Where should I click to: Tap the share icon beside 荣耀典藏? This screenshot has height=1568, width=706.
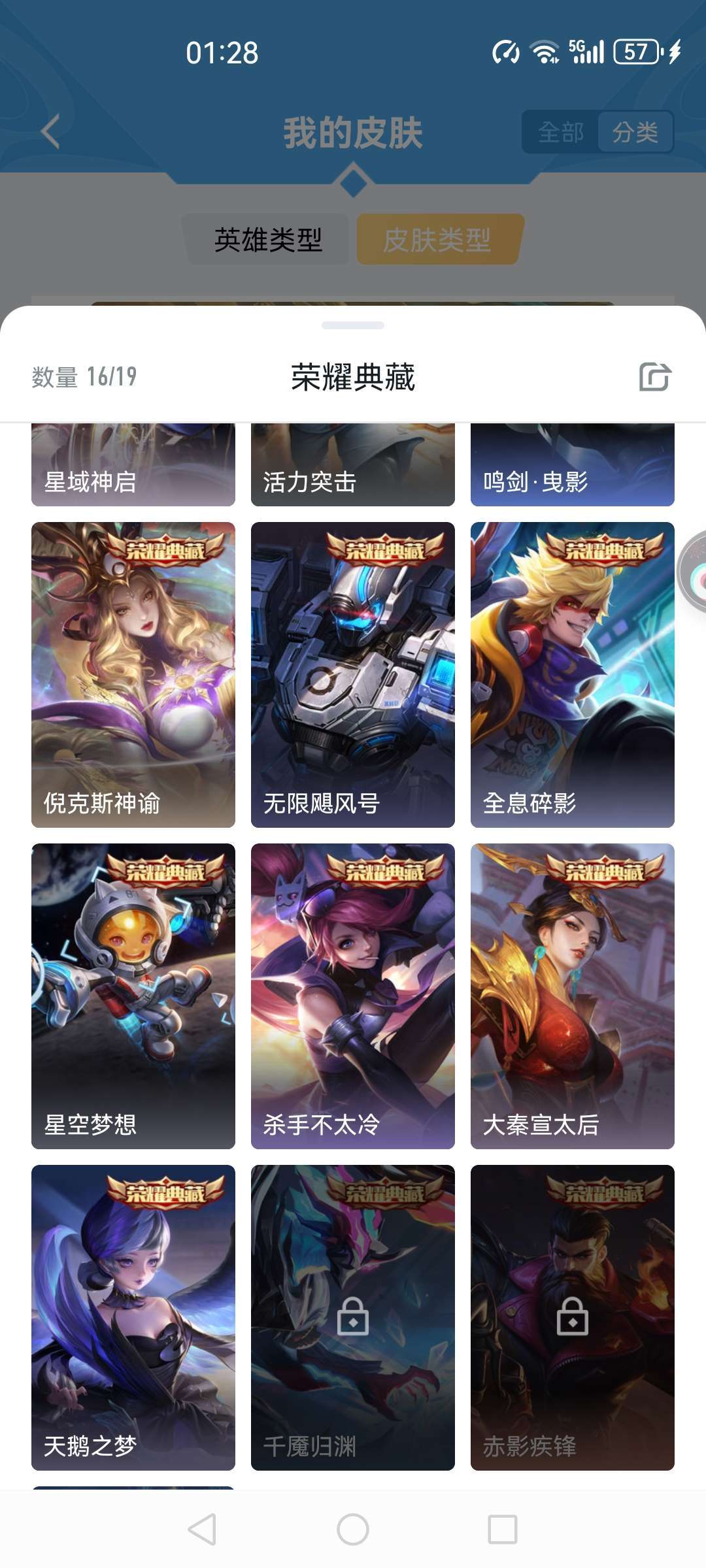[x=654, y=377]
